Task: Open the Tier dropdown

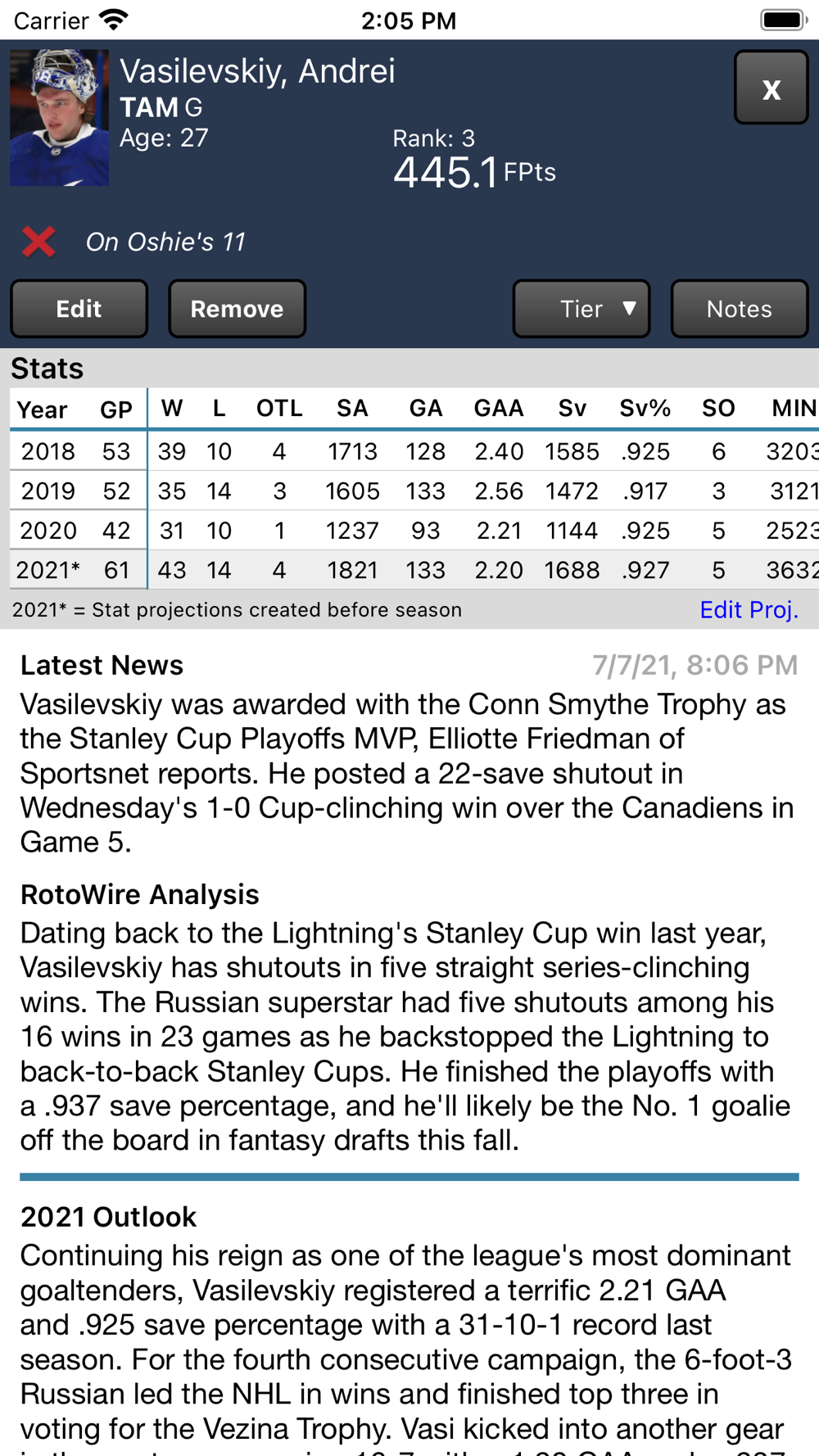Action: [581, 309]
